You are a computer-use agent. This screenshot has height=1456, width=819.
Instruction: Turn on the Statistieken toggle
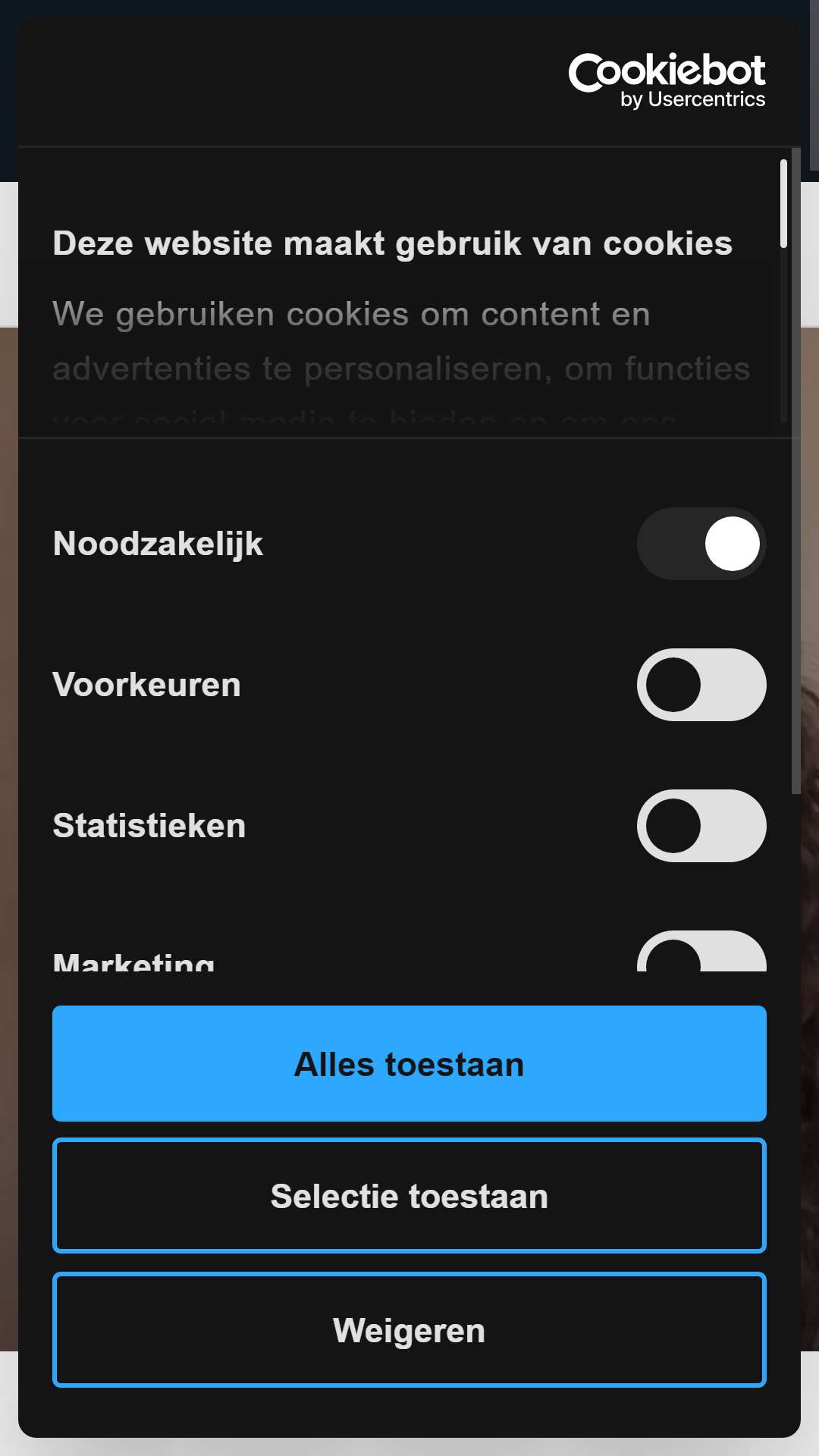[701, 826]
